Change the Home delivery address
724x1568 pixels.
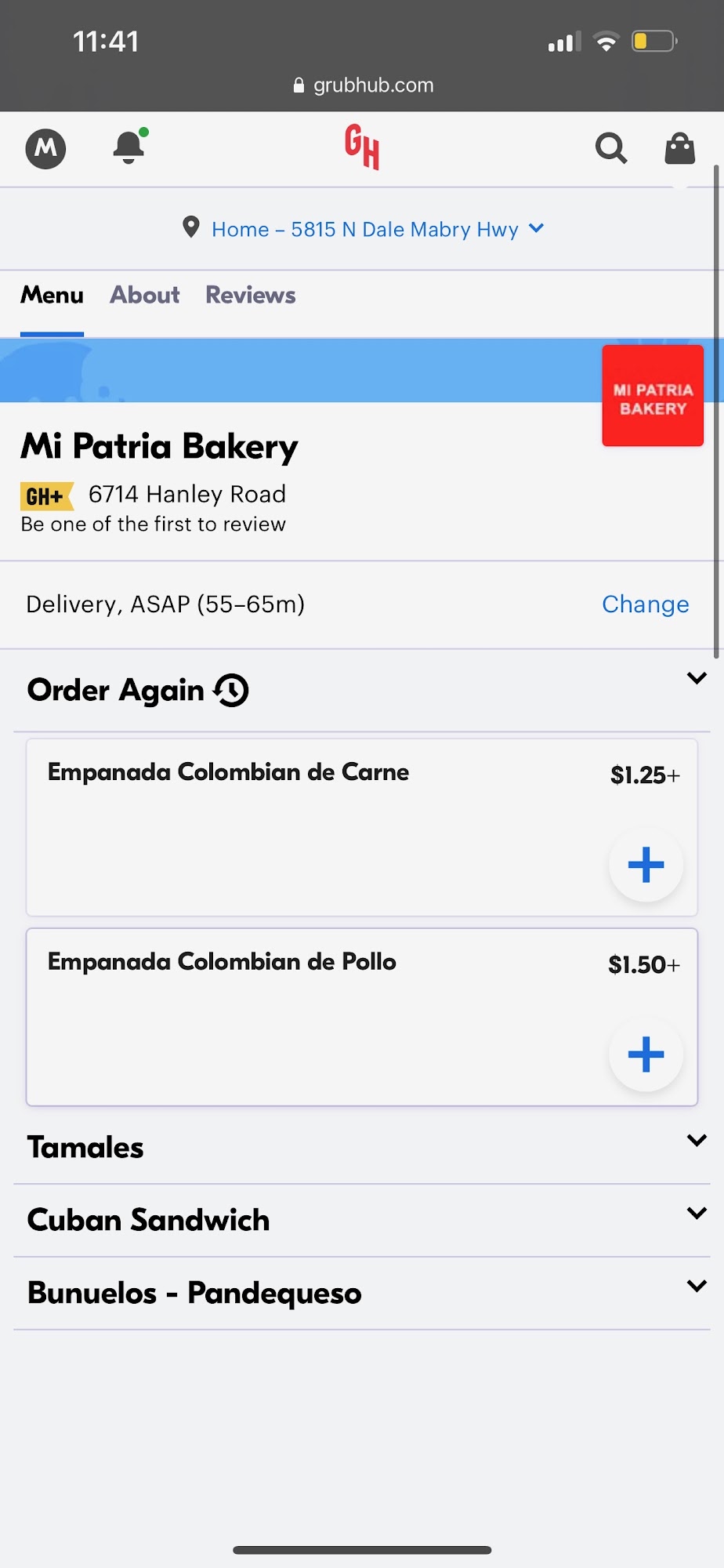pyautogui.click(x=363, y=229)
